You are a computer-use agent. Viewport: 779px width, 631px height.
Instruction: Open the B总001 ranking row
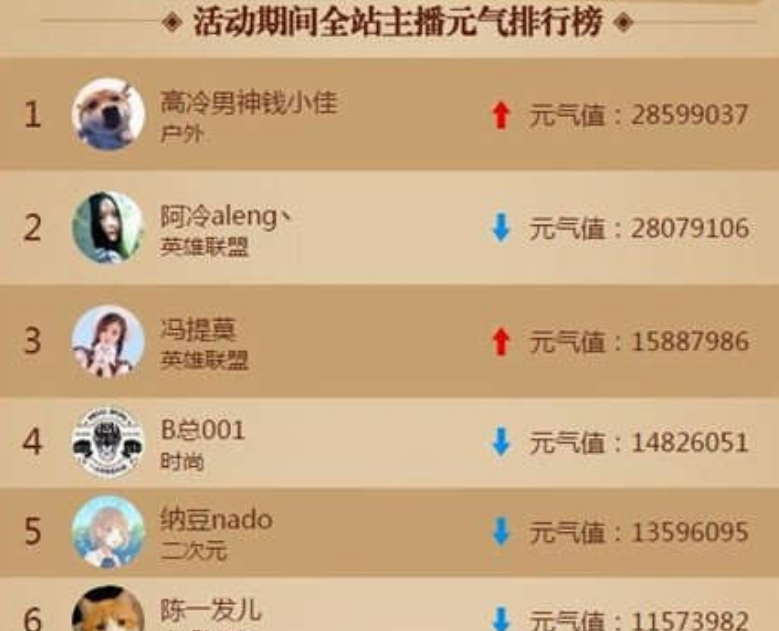click(x=204, y=431)
